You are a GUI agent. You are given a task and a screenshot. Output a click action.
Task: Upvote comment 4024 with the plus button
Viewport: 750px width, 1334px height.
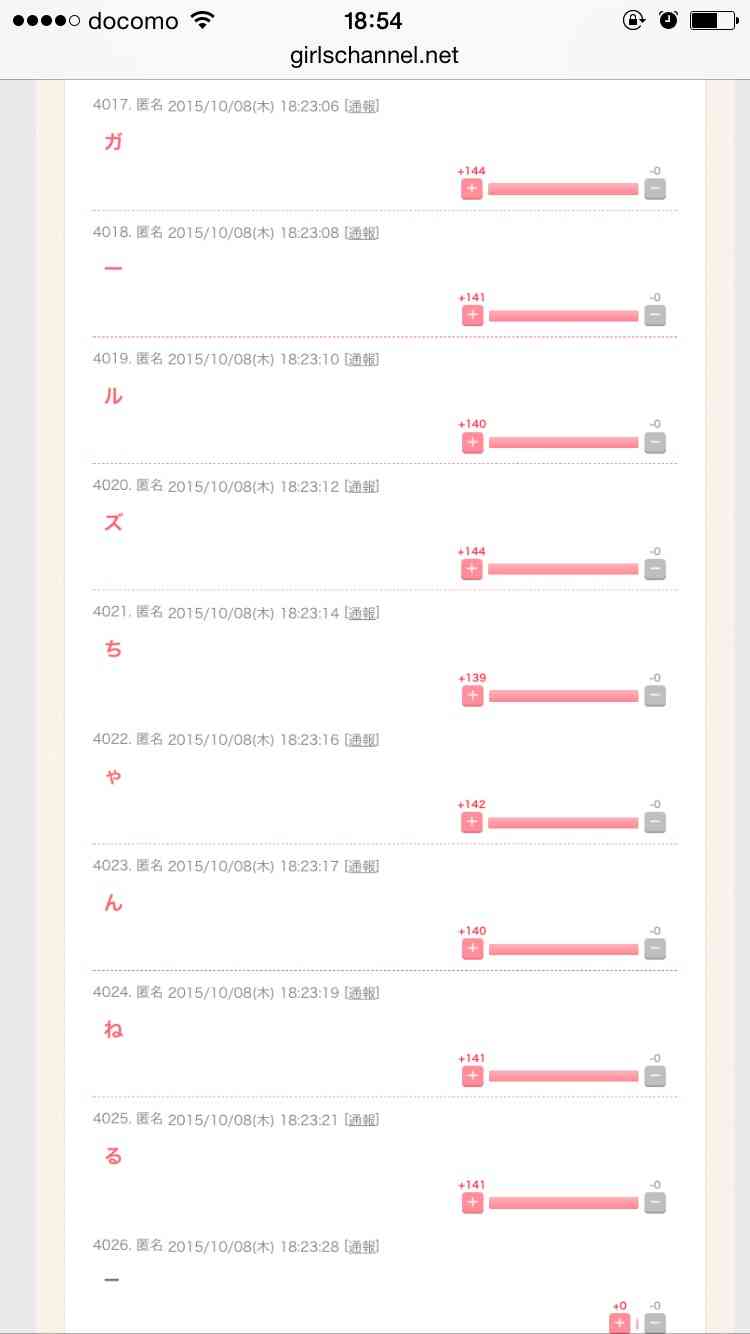click(x=472, y=1077)
